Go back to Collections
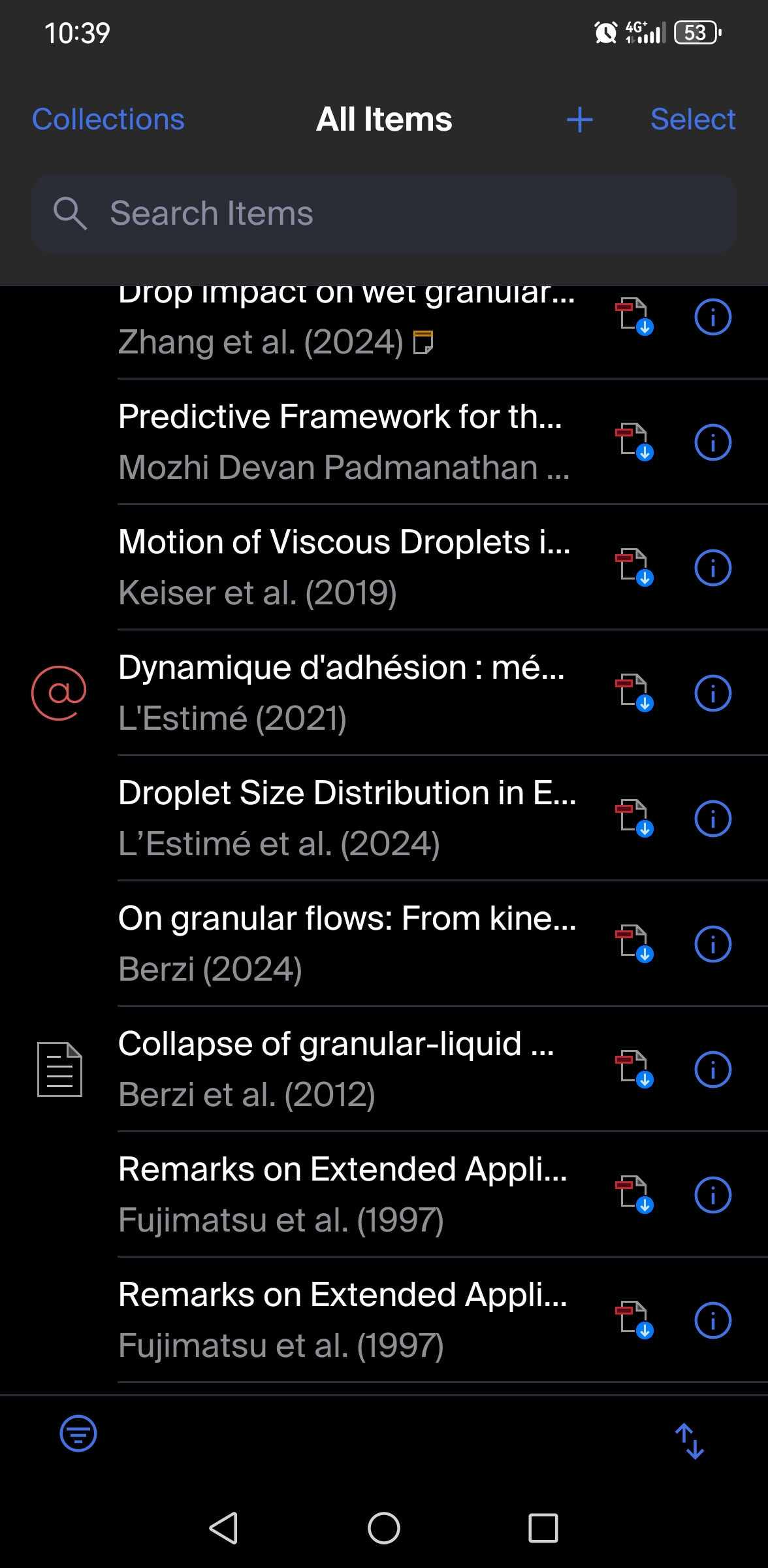 tap(108, 120)
